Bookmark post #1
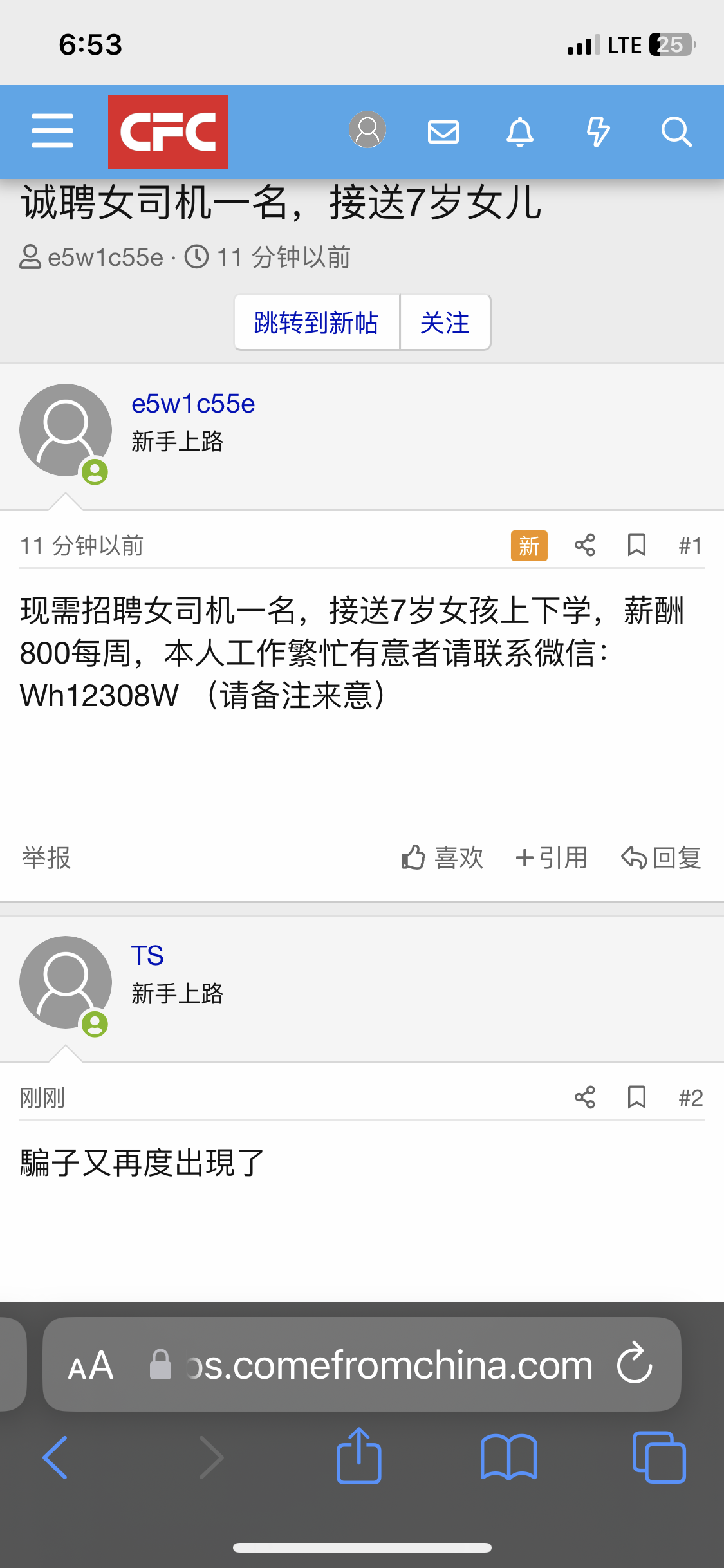The image size is (724, 1568). [636, 545]
